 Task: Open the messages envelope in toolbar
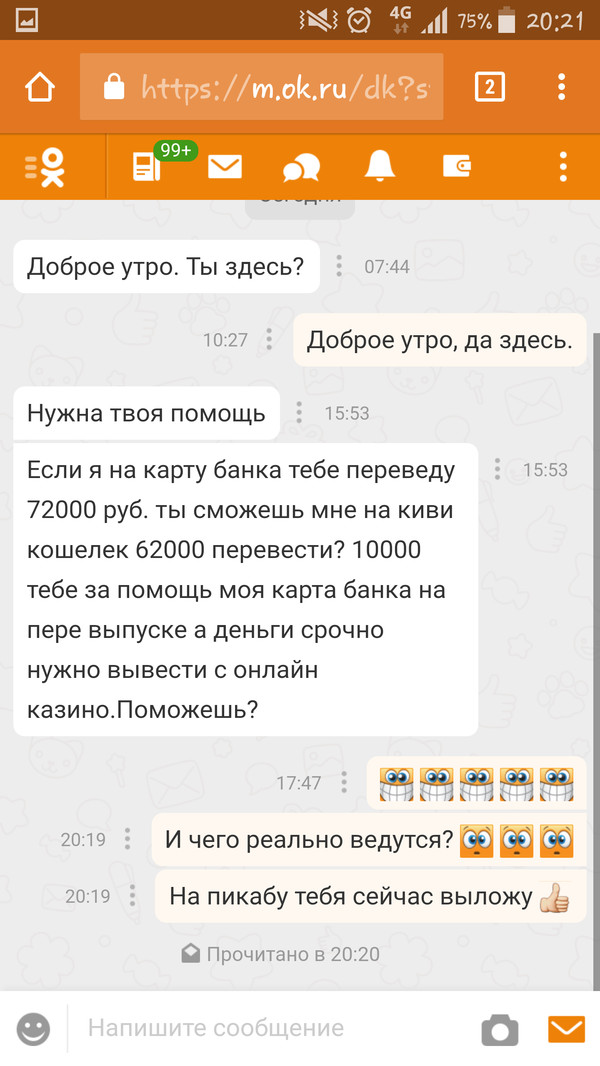click(225, 167)
